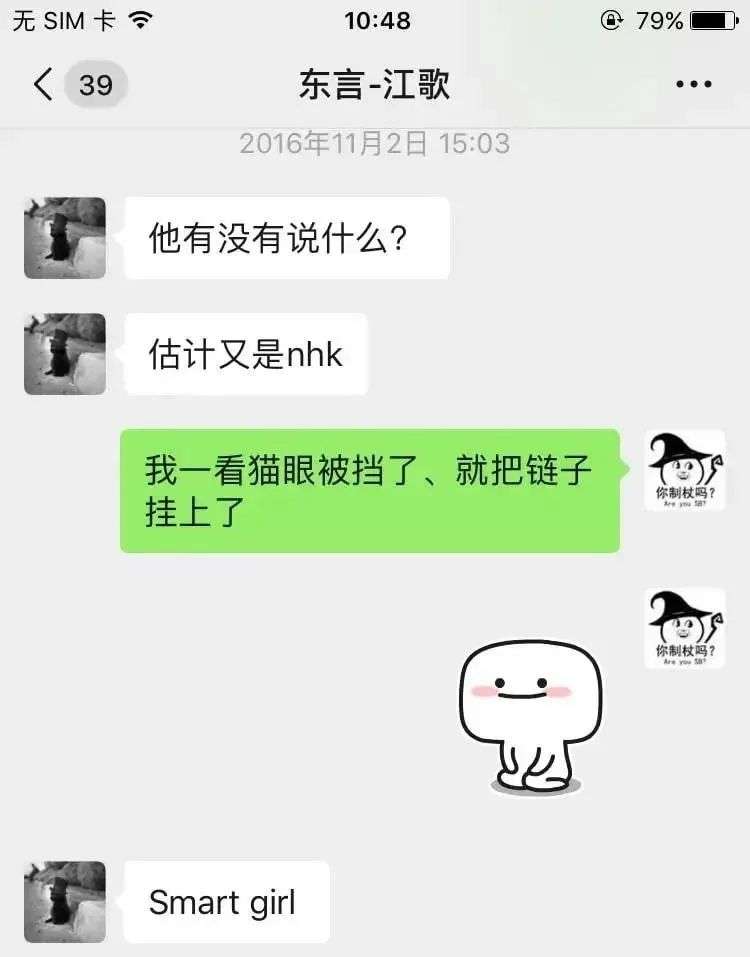
Task: Open contact avatar beside 他有没有说什么？
Action: coord(65,238)
